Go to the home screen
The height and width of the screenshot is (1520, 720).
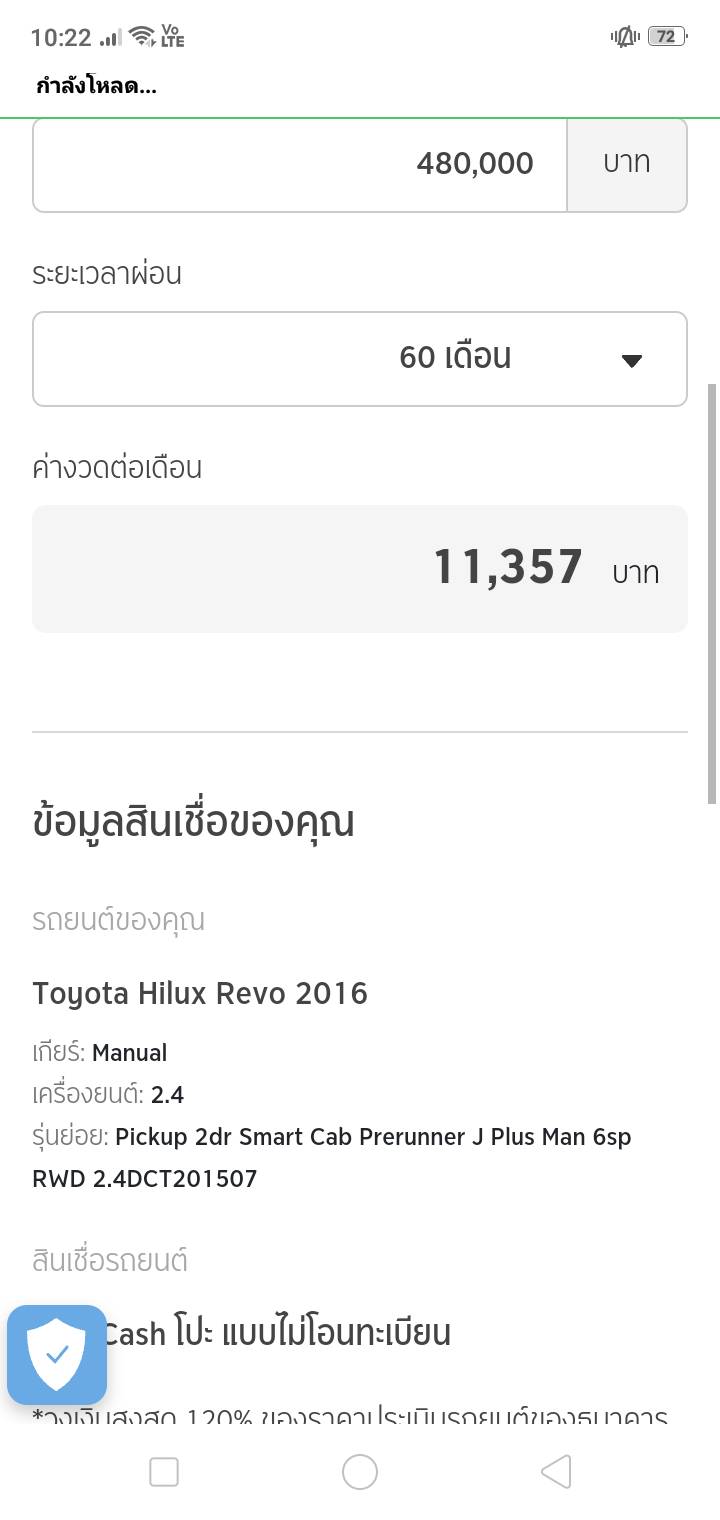360,1471
